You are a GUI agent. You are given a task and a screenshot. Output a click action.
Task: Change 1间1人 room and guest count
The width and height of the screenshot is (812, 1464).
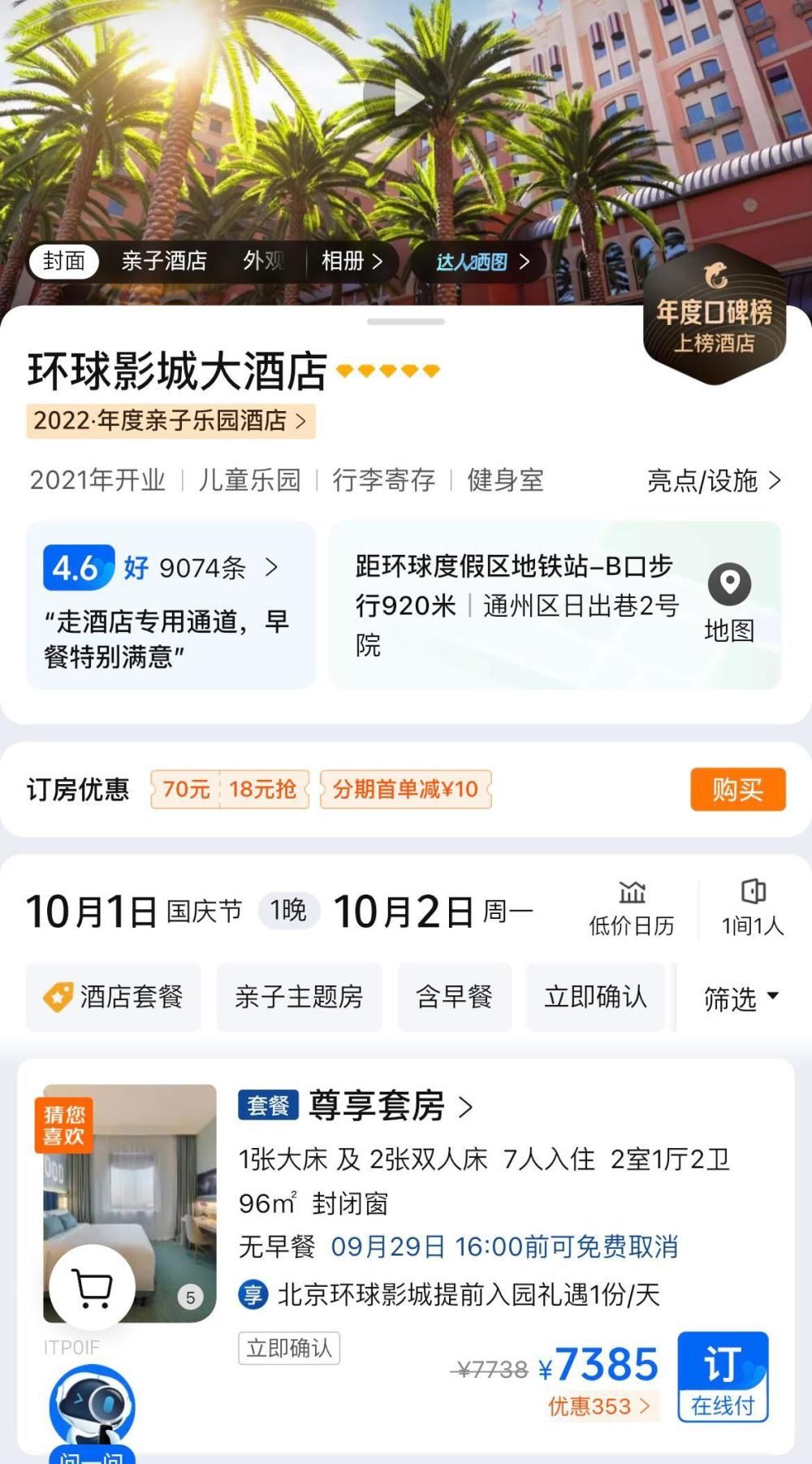click(x=752, y=908)
